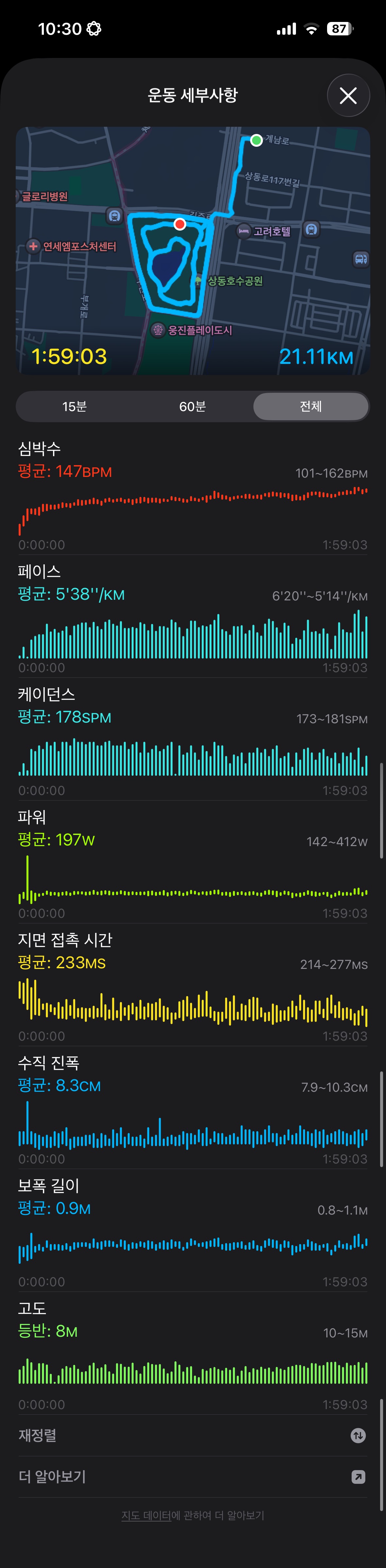Open the 더 알아보기 row
The width and height of the screenshot is (386, 1568).
point(193,1477)
